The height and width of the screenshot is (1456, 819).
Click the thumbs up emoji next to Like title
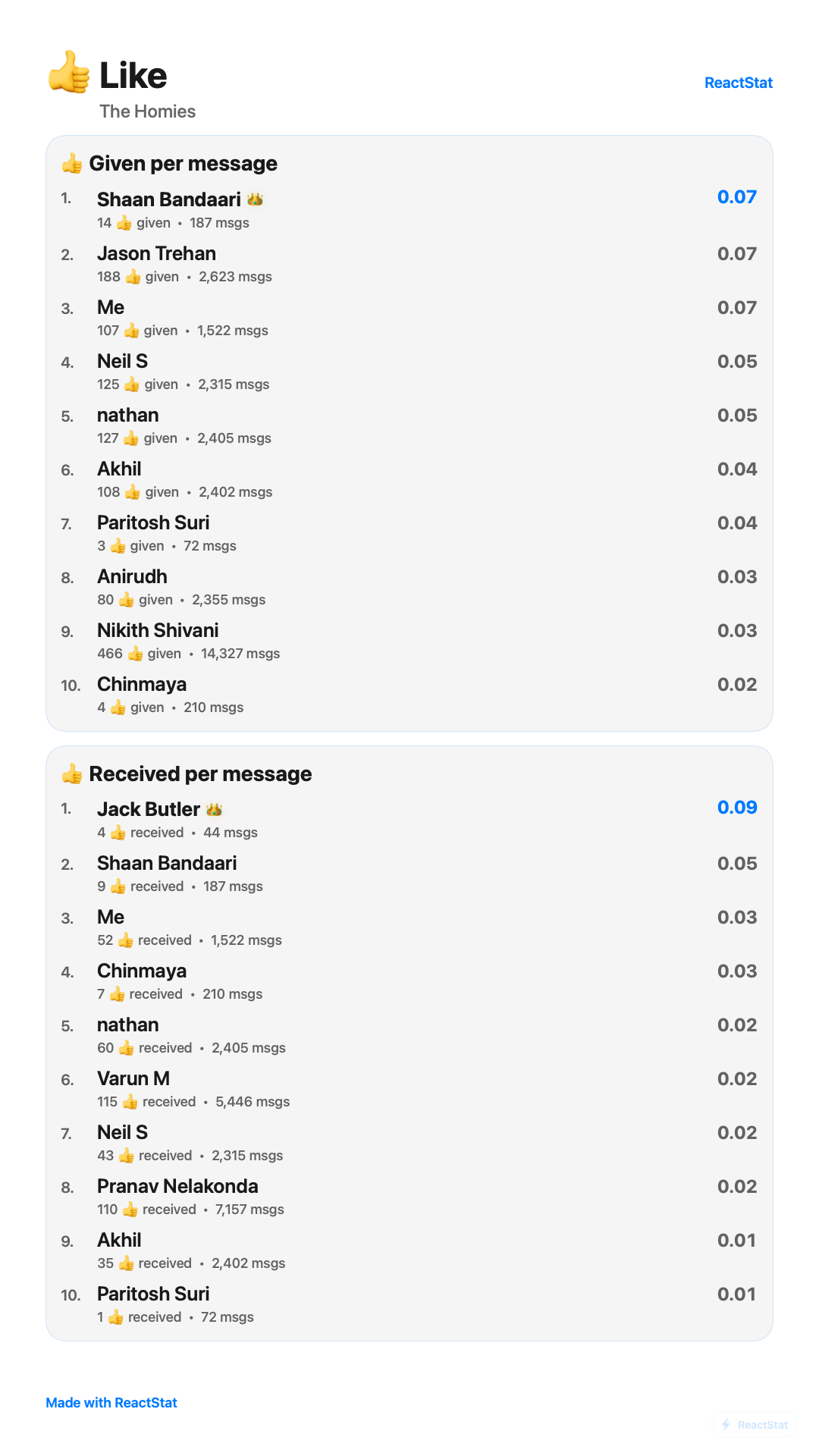69,74
